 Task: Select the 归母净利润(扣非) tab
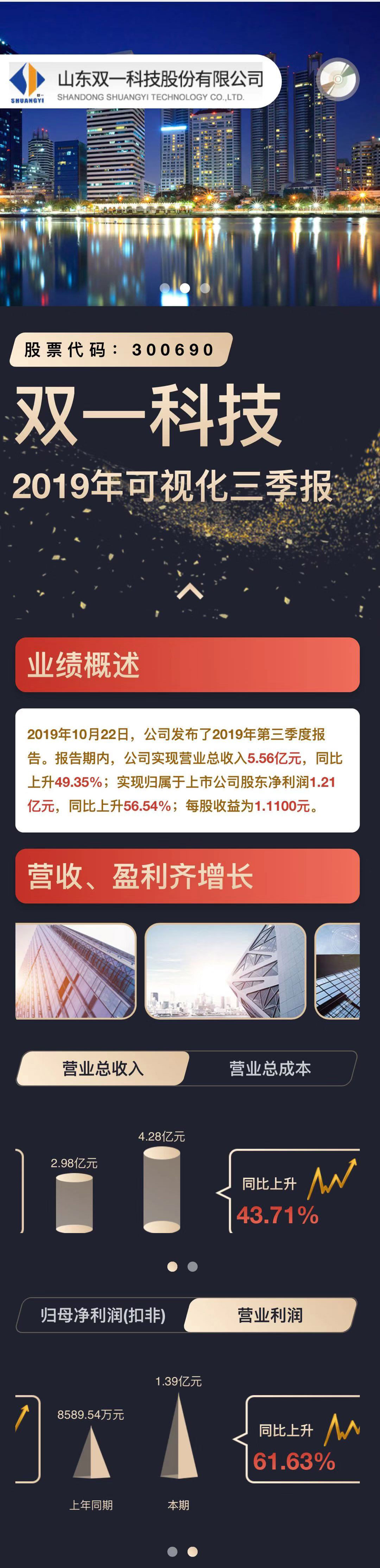point(103,1315)
